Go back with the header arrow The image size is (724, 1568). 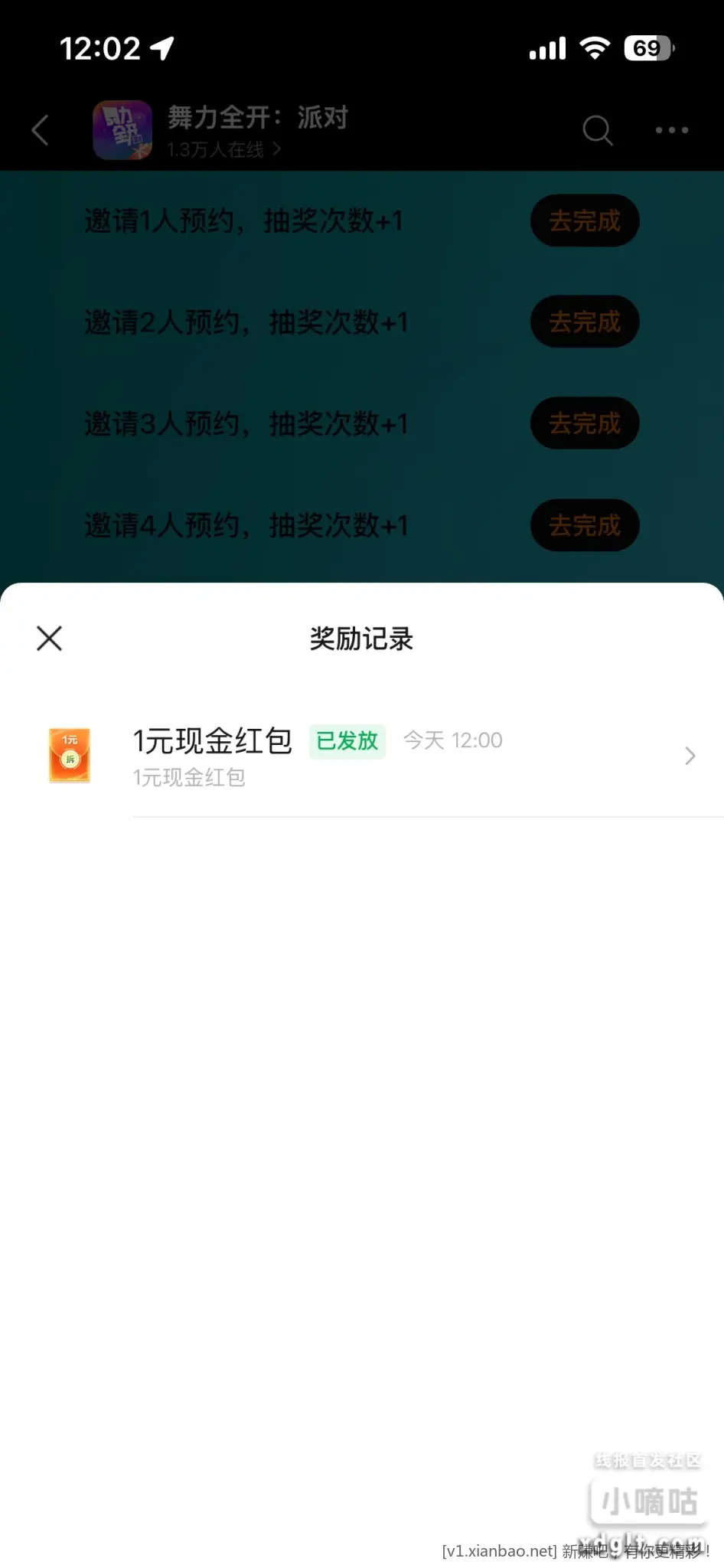click(41, 130)
